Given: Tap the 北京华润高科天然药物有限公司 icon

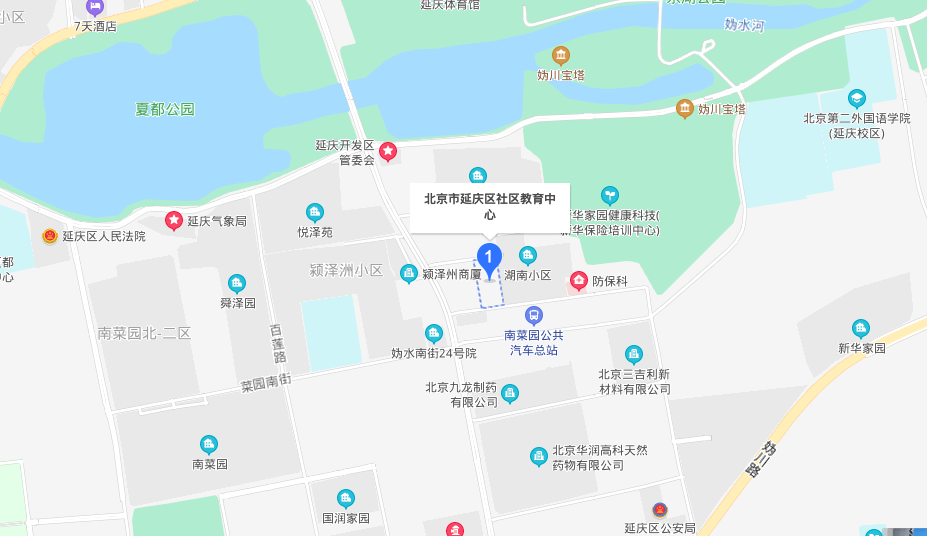Looking at the screenshot, I should (x=539, y=457).
